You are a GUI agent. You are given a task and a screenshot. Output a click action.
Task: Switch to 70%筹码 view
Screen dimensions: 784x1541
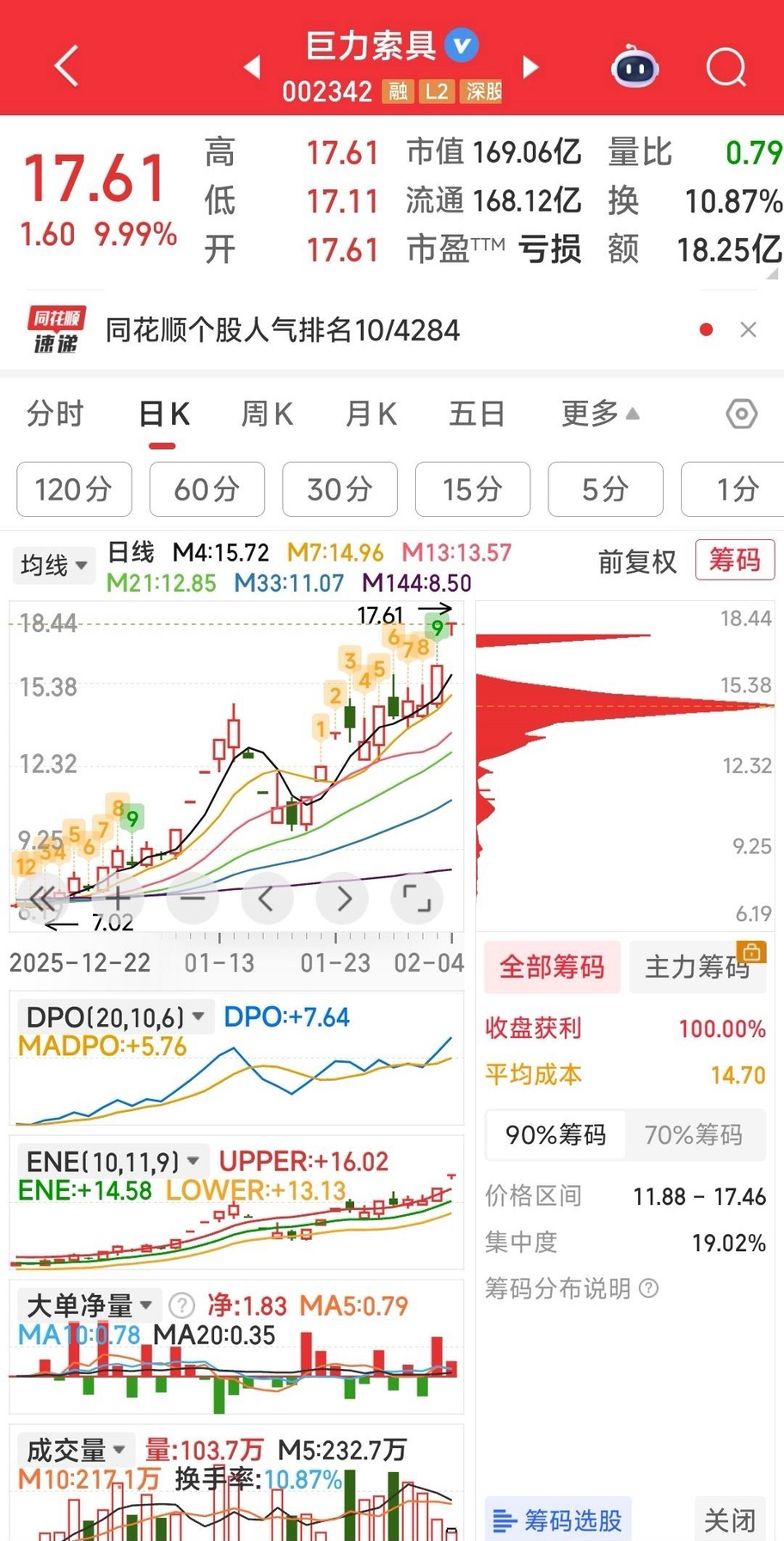coord(694,1135)
